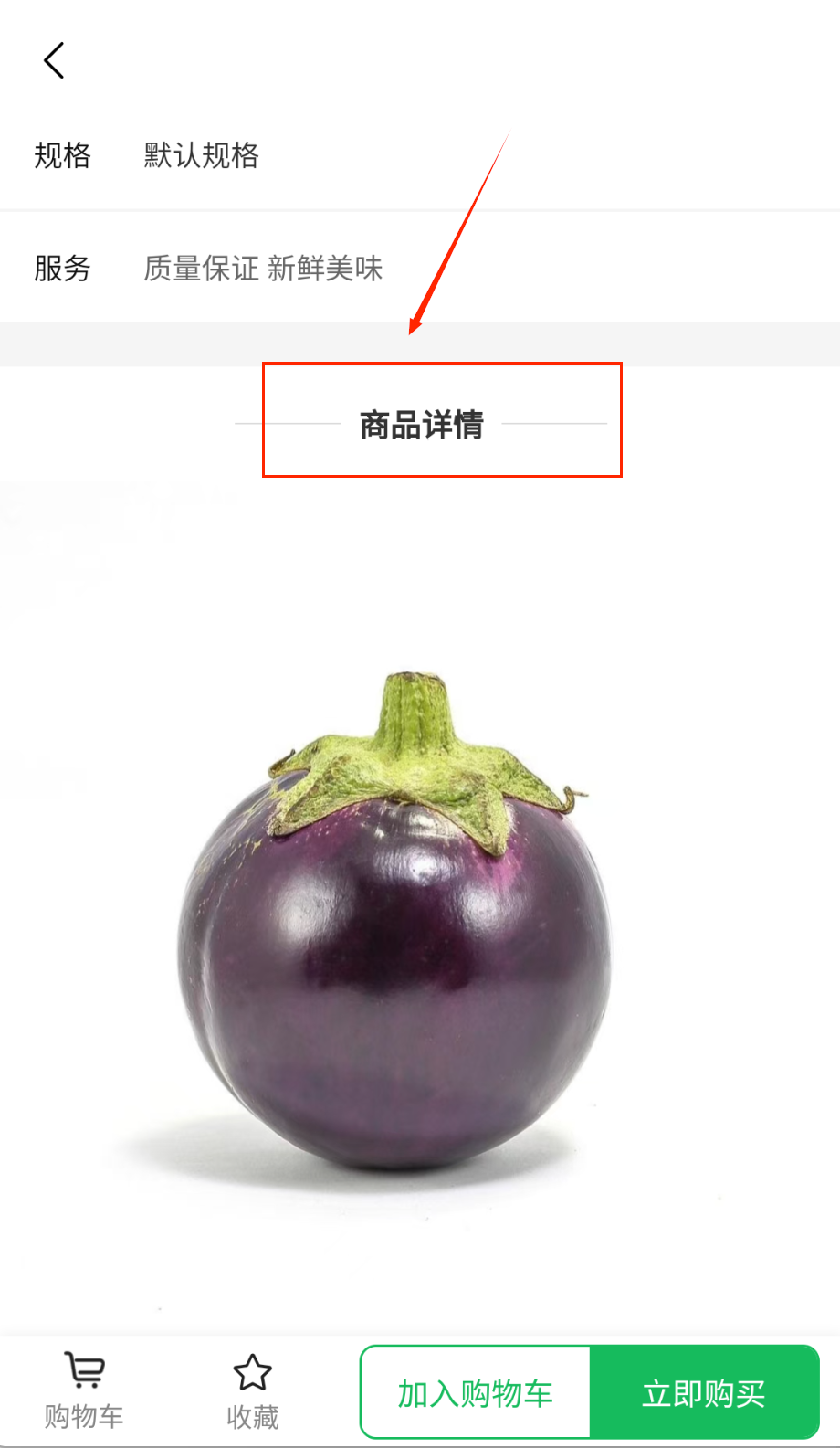Tap 立即购买 to buy now
Viewport: 840px width, 1448px height.
pyautogui.click(x=704, y=1393)
